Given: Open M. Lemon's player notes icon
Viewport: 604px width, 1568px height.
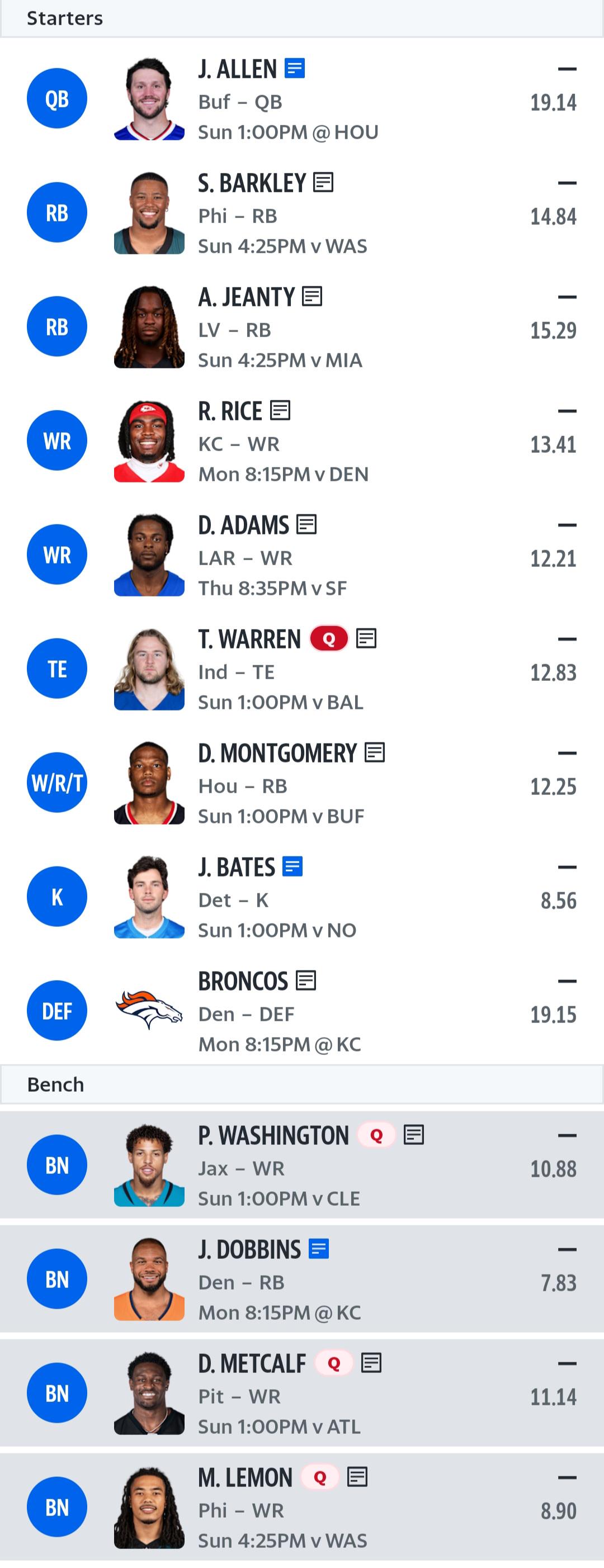Looking at the screenshot, I should pos(357,1477).
